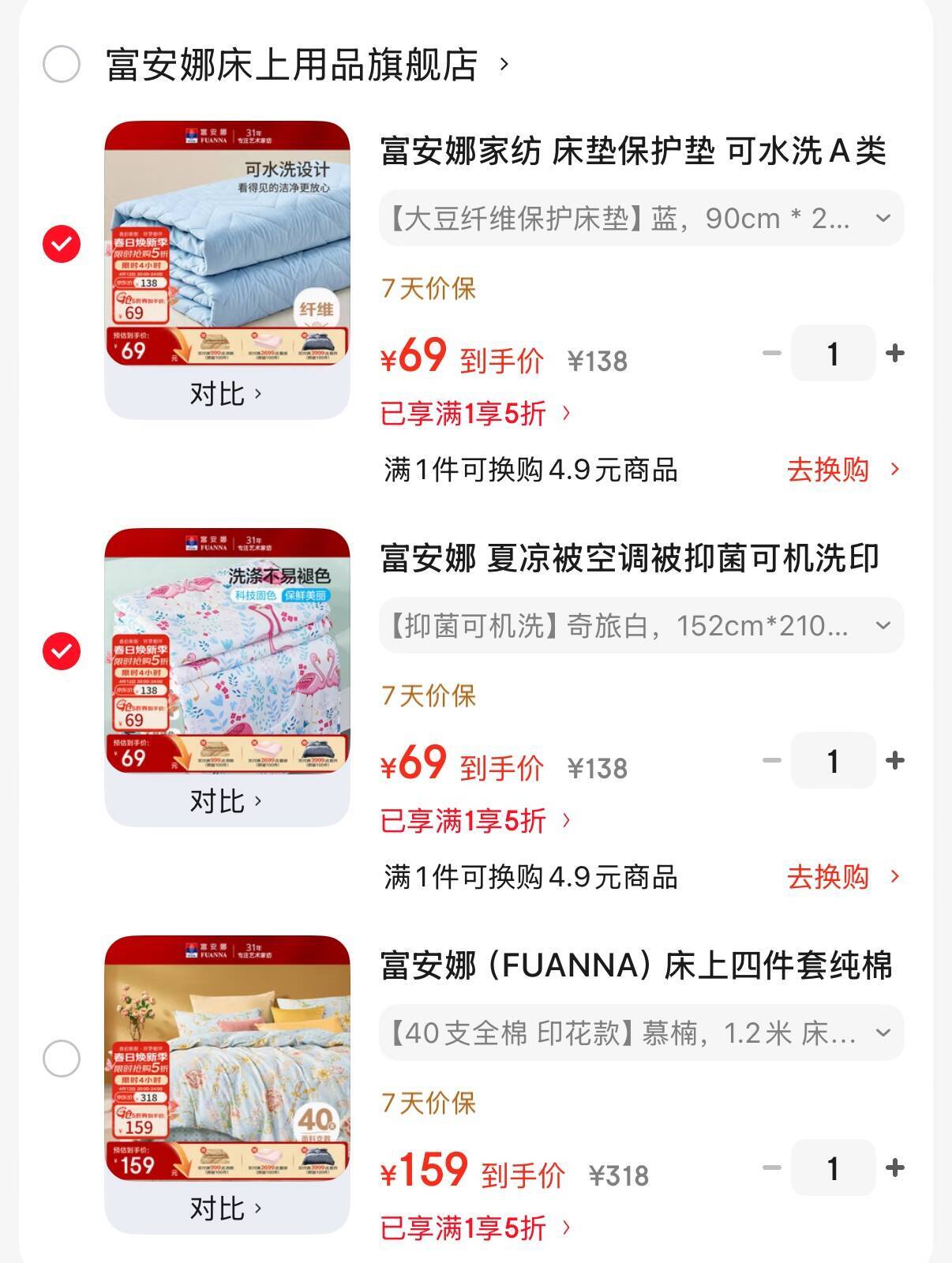The width and height of the screenshot is (952, 1263).
Task: Open the 床垫保护垫 product image
Action: pyautogui.click(x=227, y=243)
